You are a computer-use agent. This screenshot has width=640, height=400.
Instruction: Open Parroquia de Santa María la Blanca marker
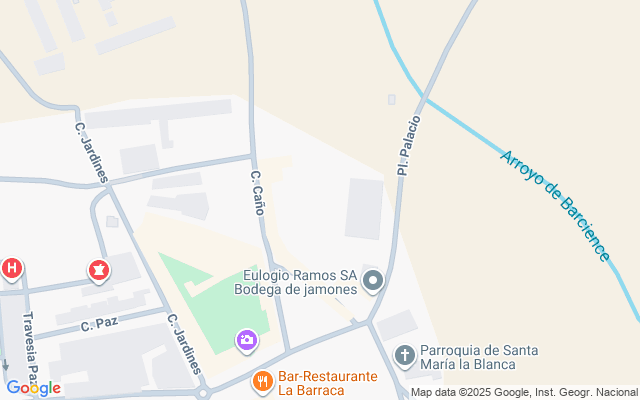405,356
